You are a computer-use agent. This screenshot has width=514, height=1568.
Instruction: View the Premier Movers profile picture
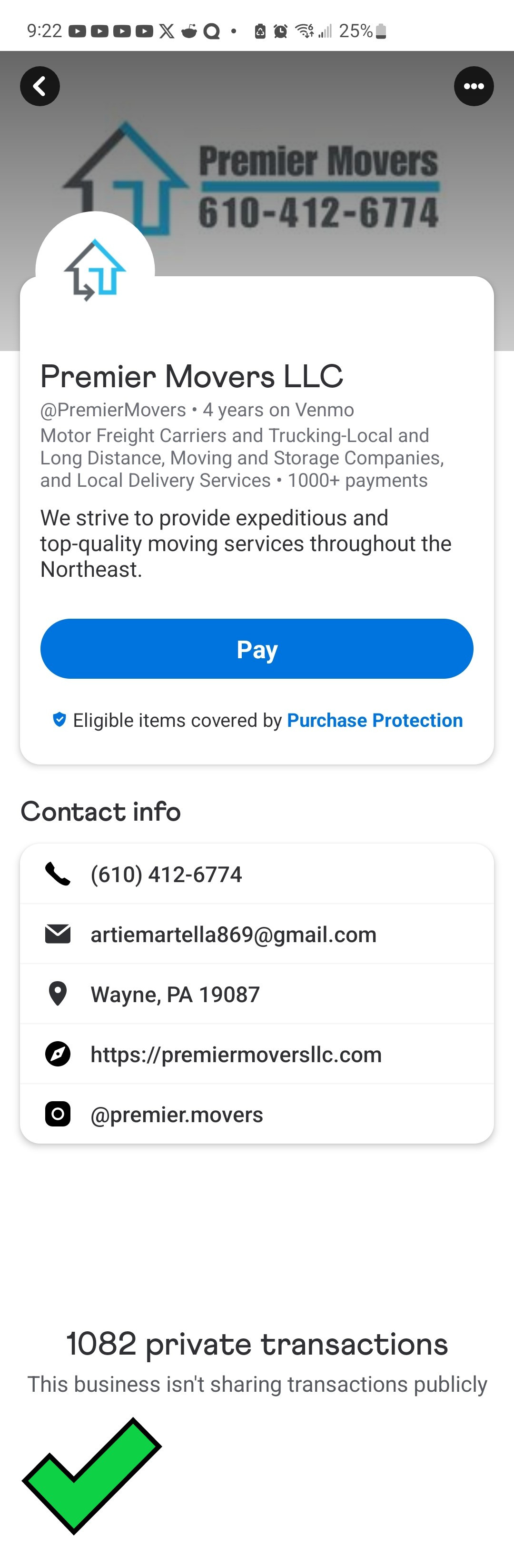[x=95, y=269]
